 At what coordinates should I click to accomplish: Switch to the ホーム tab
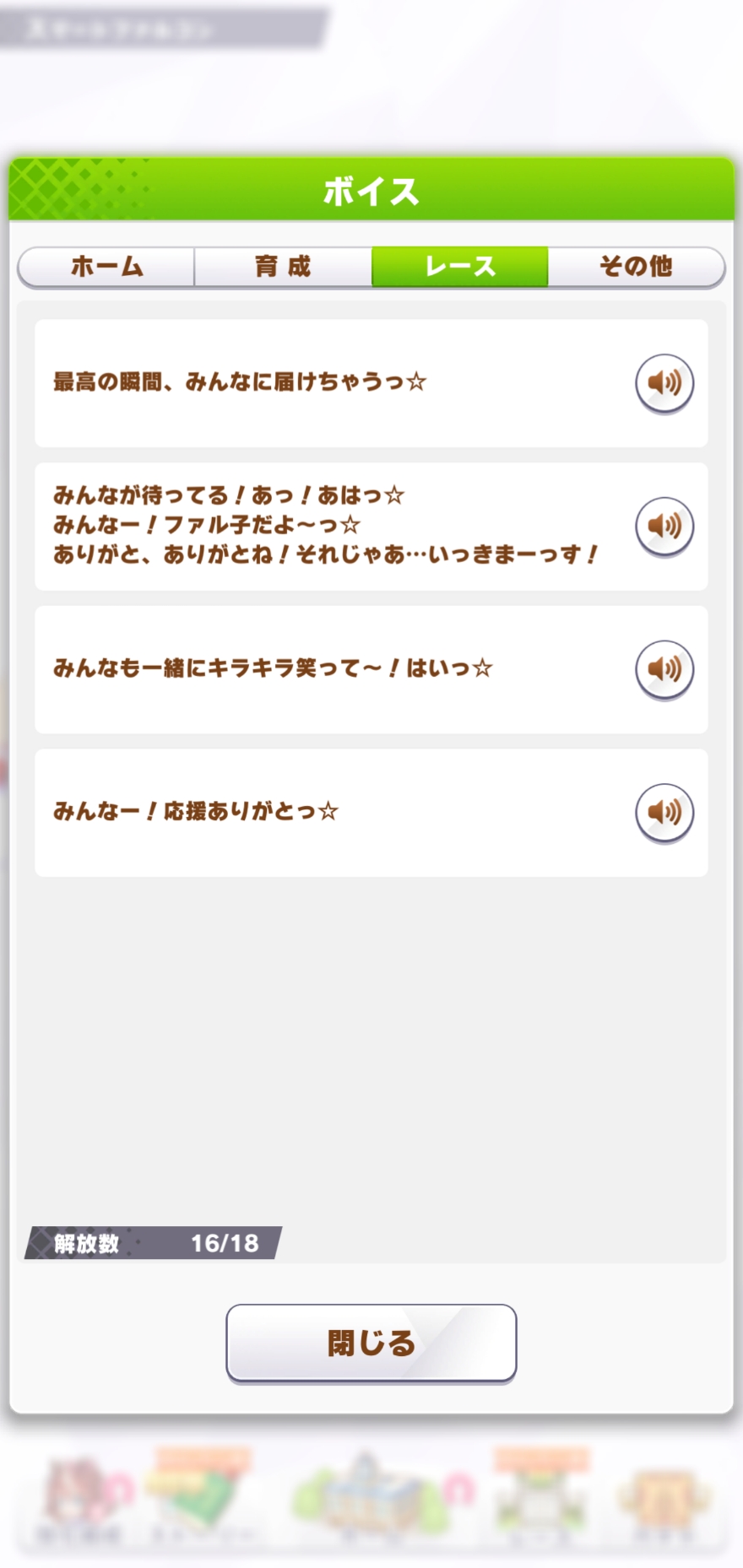tap(107, 267)
